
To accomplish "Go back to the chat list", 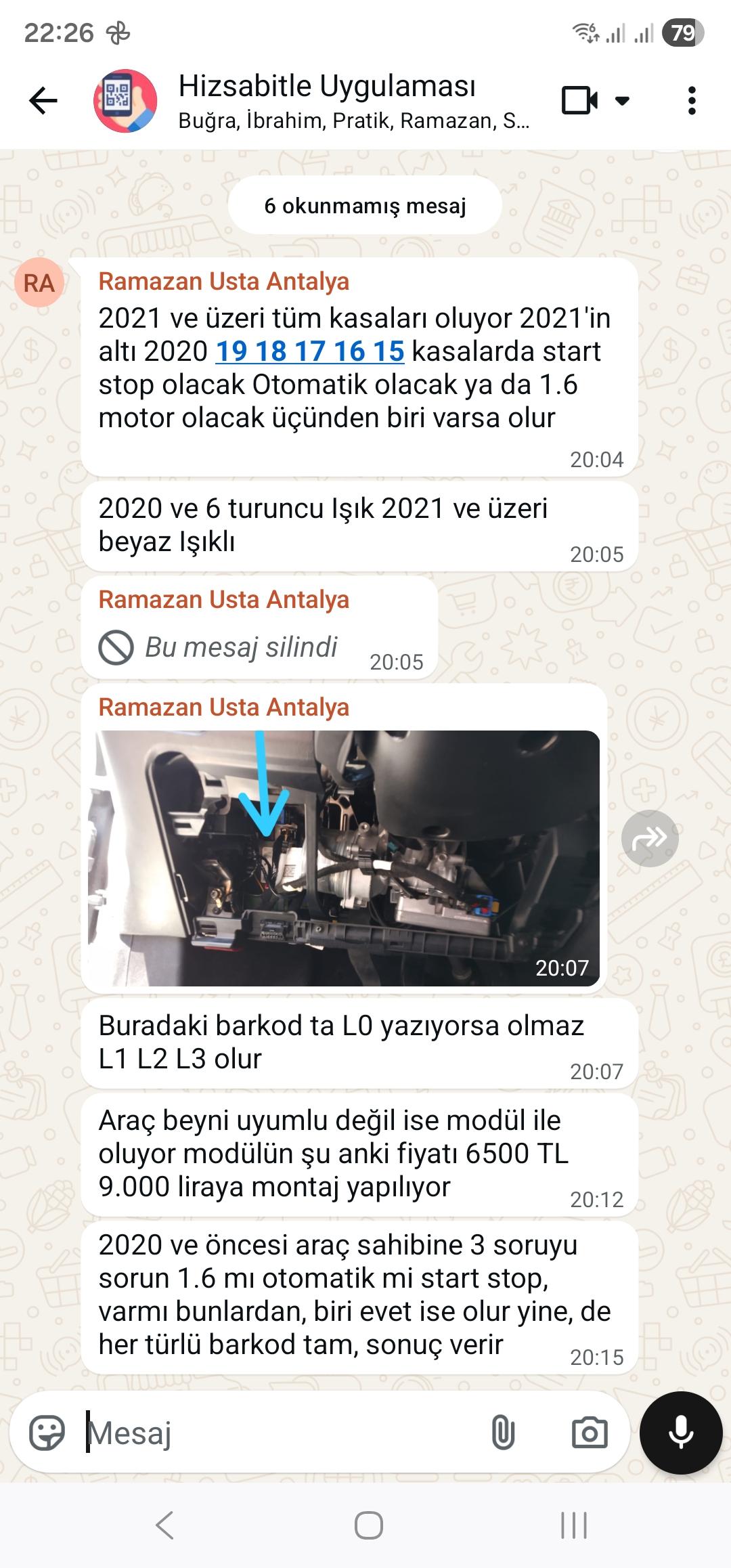I will tap(43, 102).
